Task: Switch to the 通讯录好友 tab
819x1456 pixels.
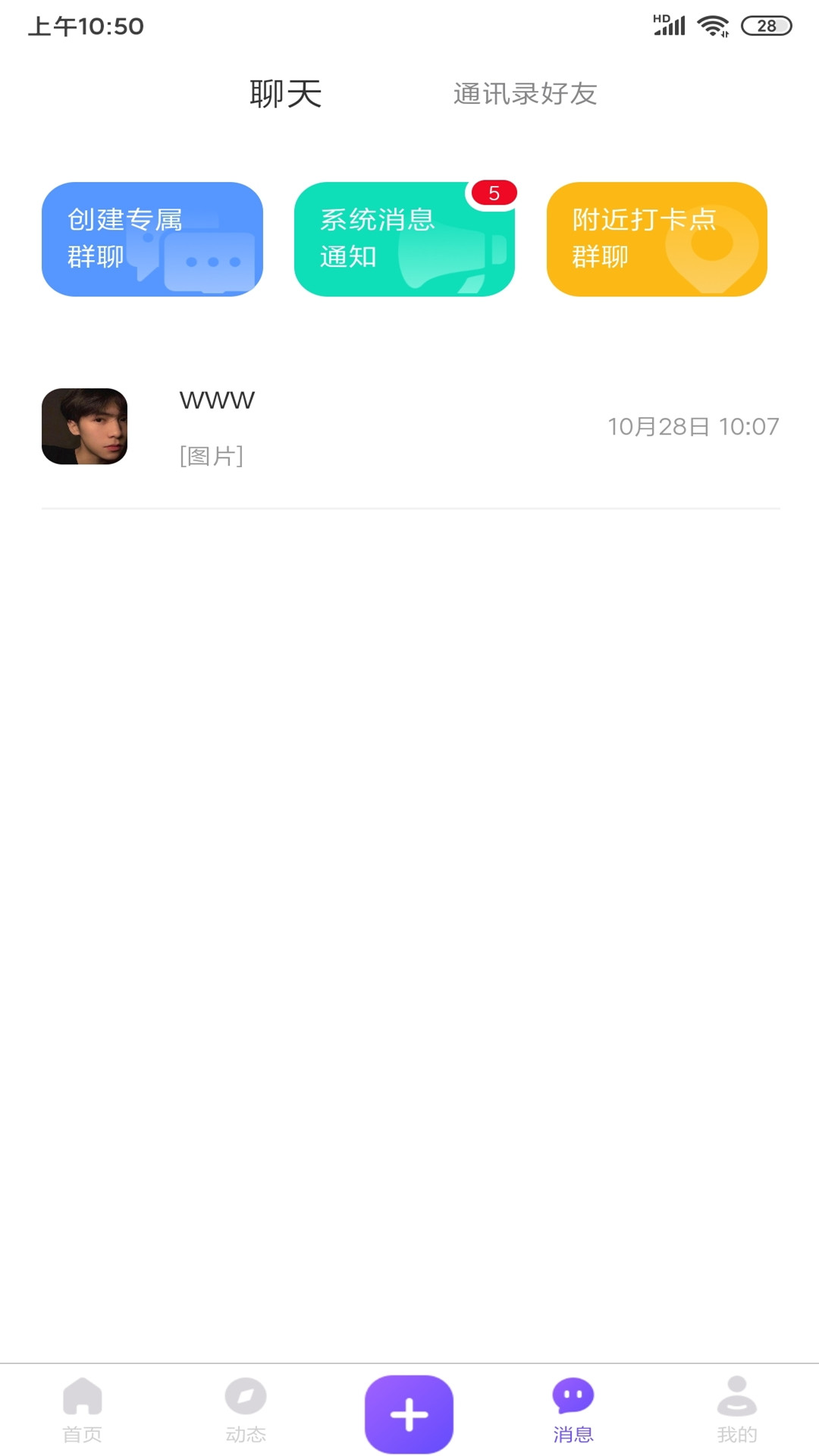Action: 525,94
